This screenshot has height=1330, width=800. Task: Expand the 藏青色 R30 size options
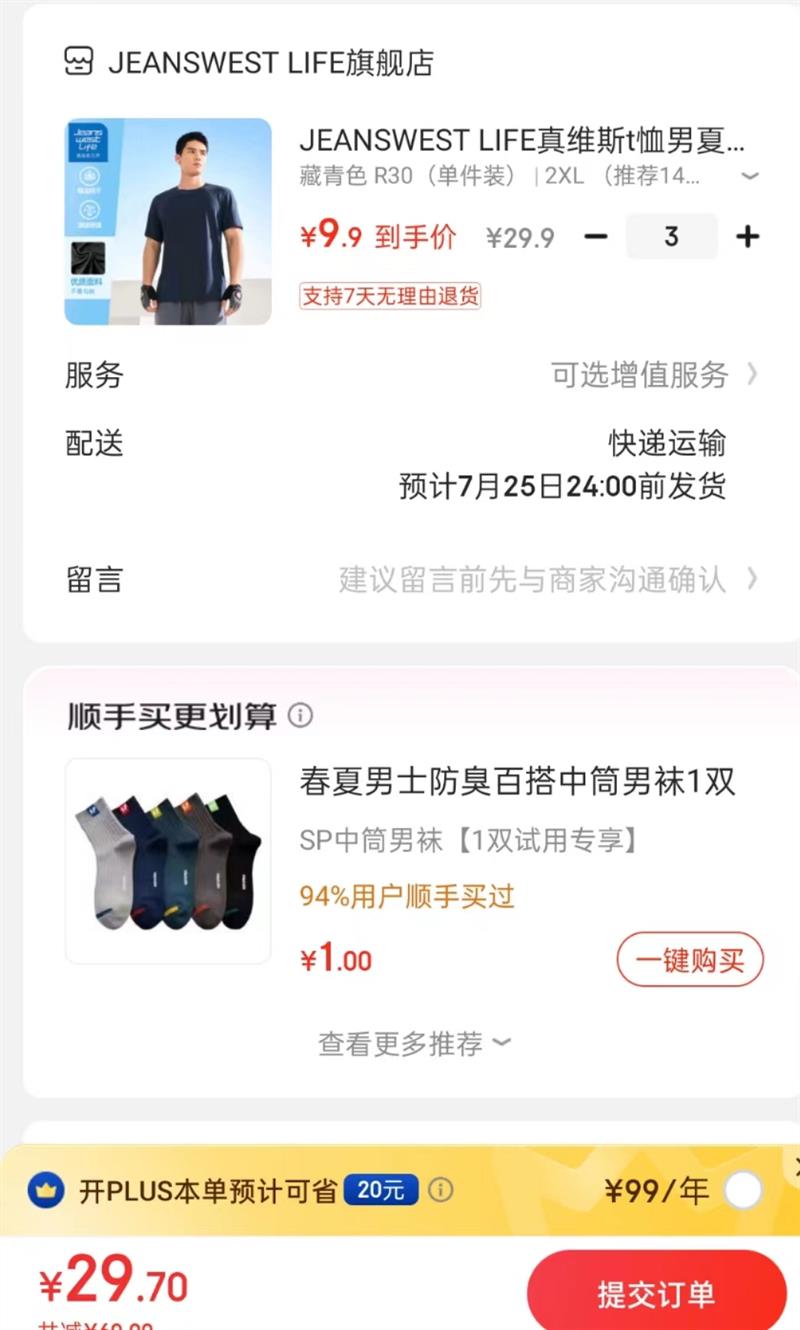click(x=749, y=177)
